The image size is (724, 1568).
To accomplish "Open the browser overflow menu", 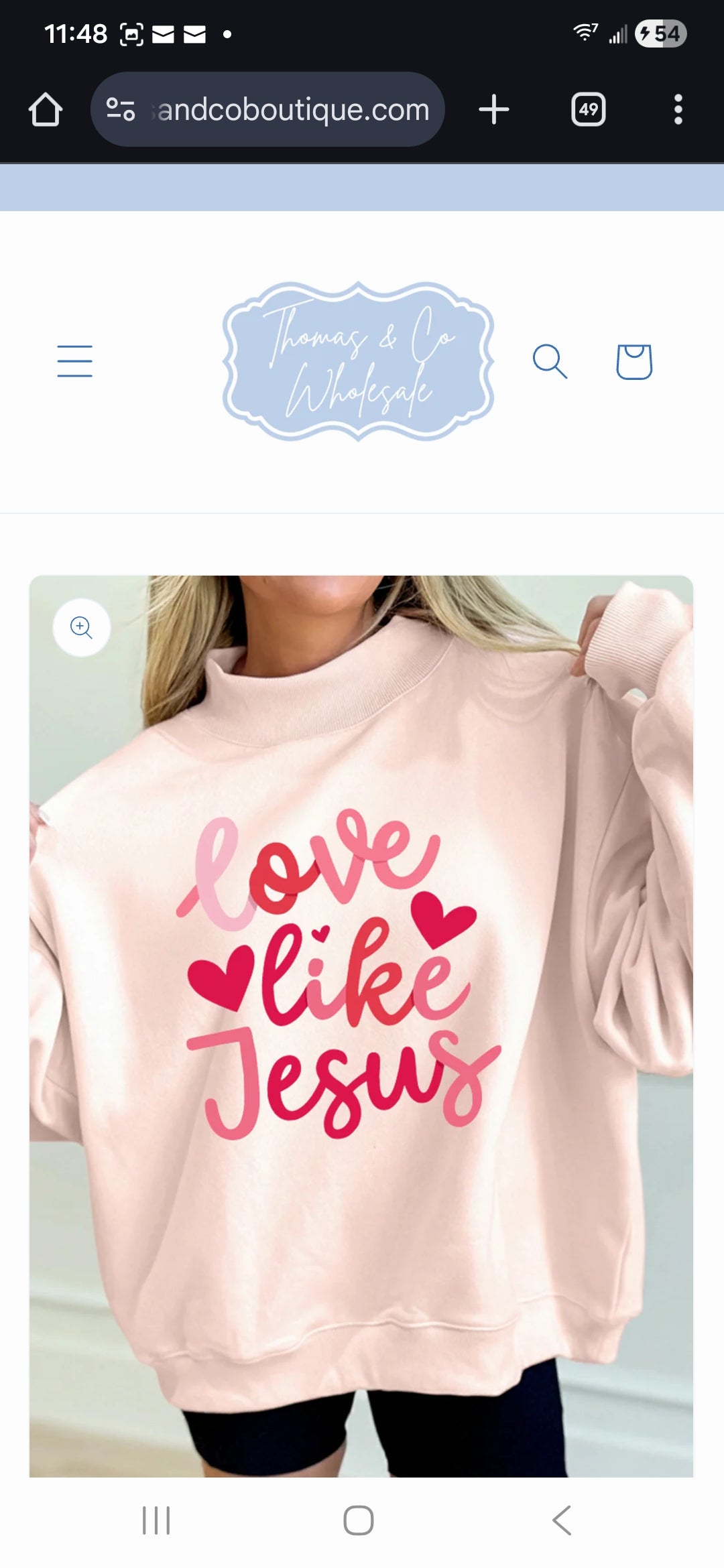I will click(x=678, y=109).
